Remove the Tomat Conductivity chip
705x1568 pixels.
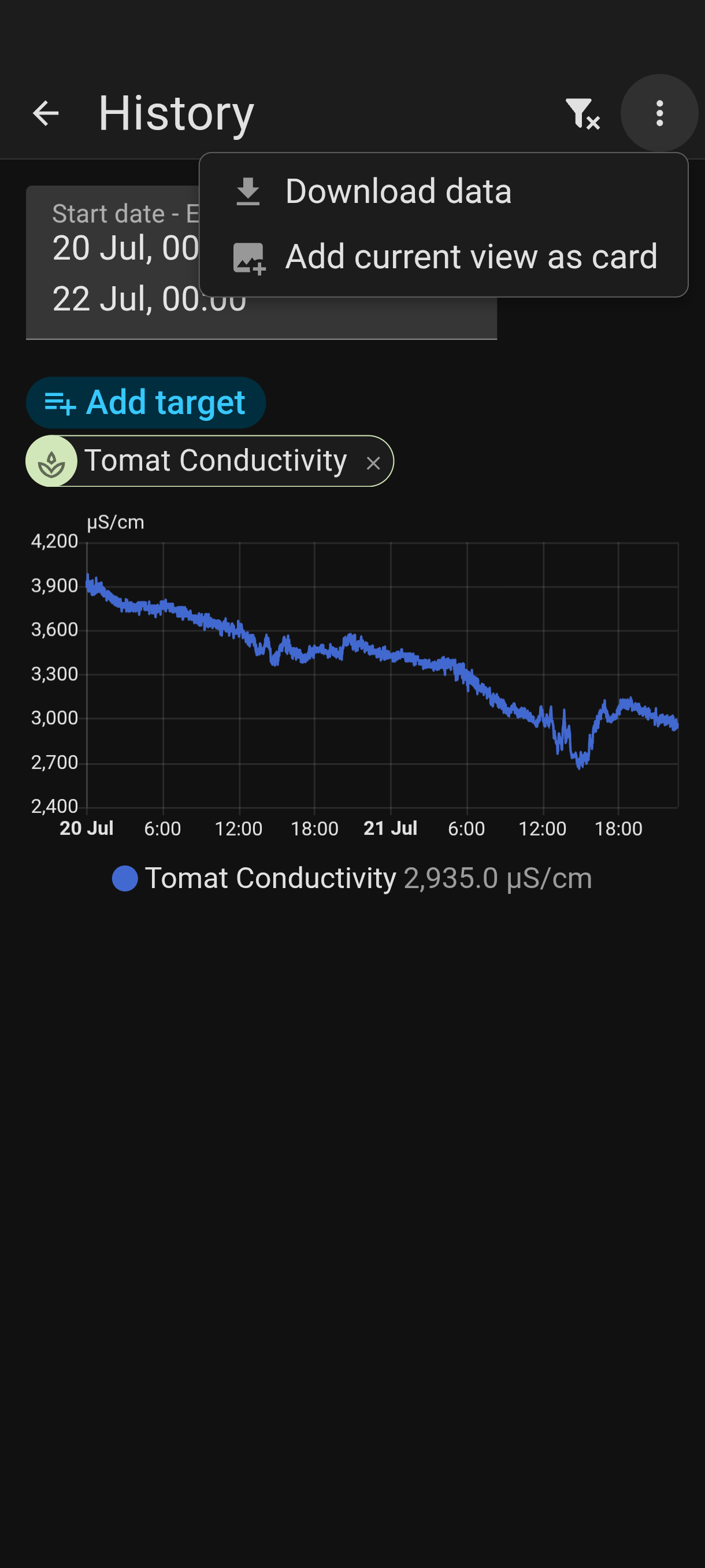click(373, 463)
